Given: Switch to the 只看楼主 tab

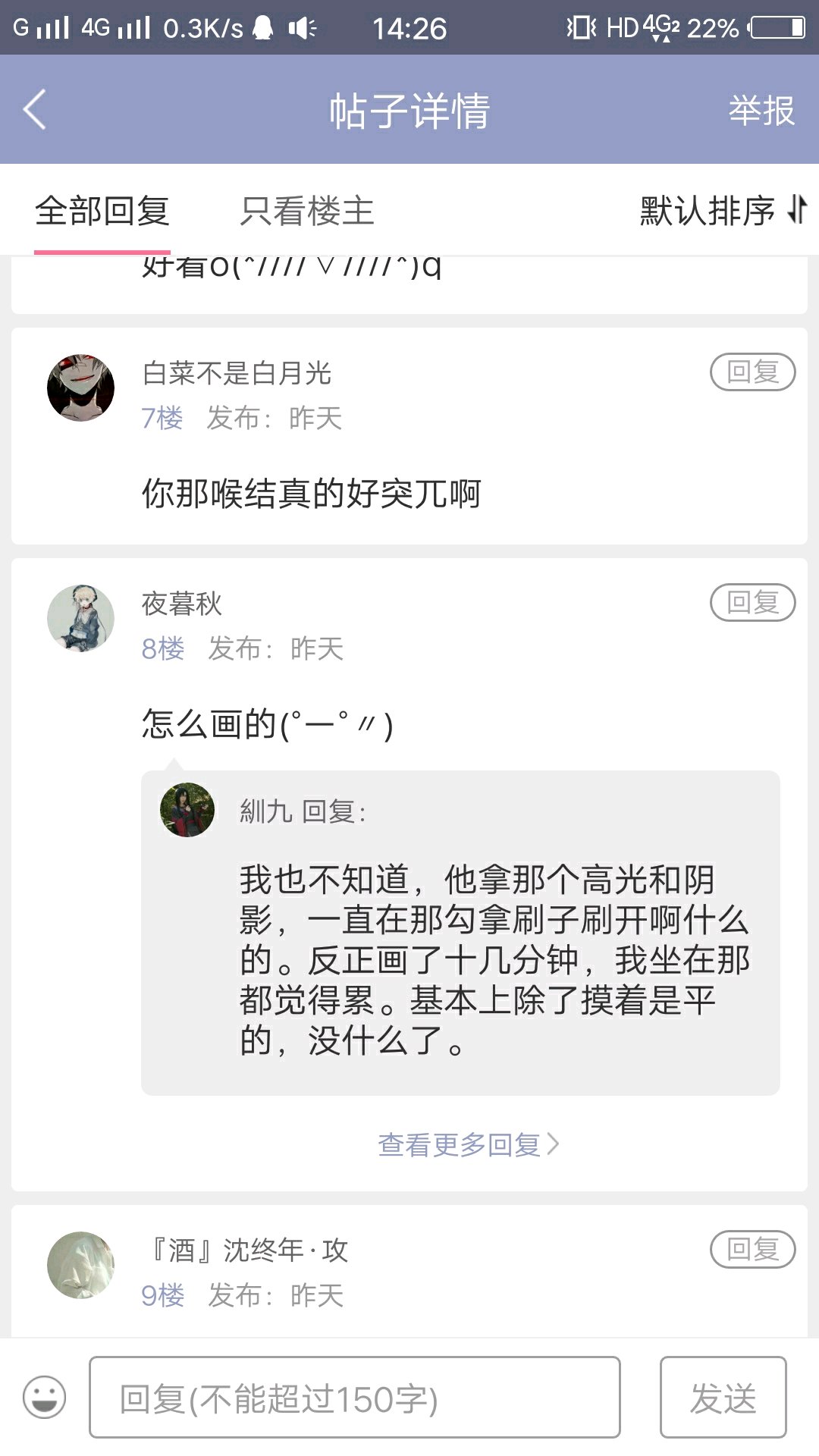Looking at the screenshot, I should (x=307, y=211).
